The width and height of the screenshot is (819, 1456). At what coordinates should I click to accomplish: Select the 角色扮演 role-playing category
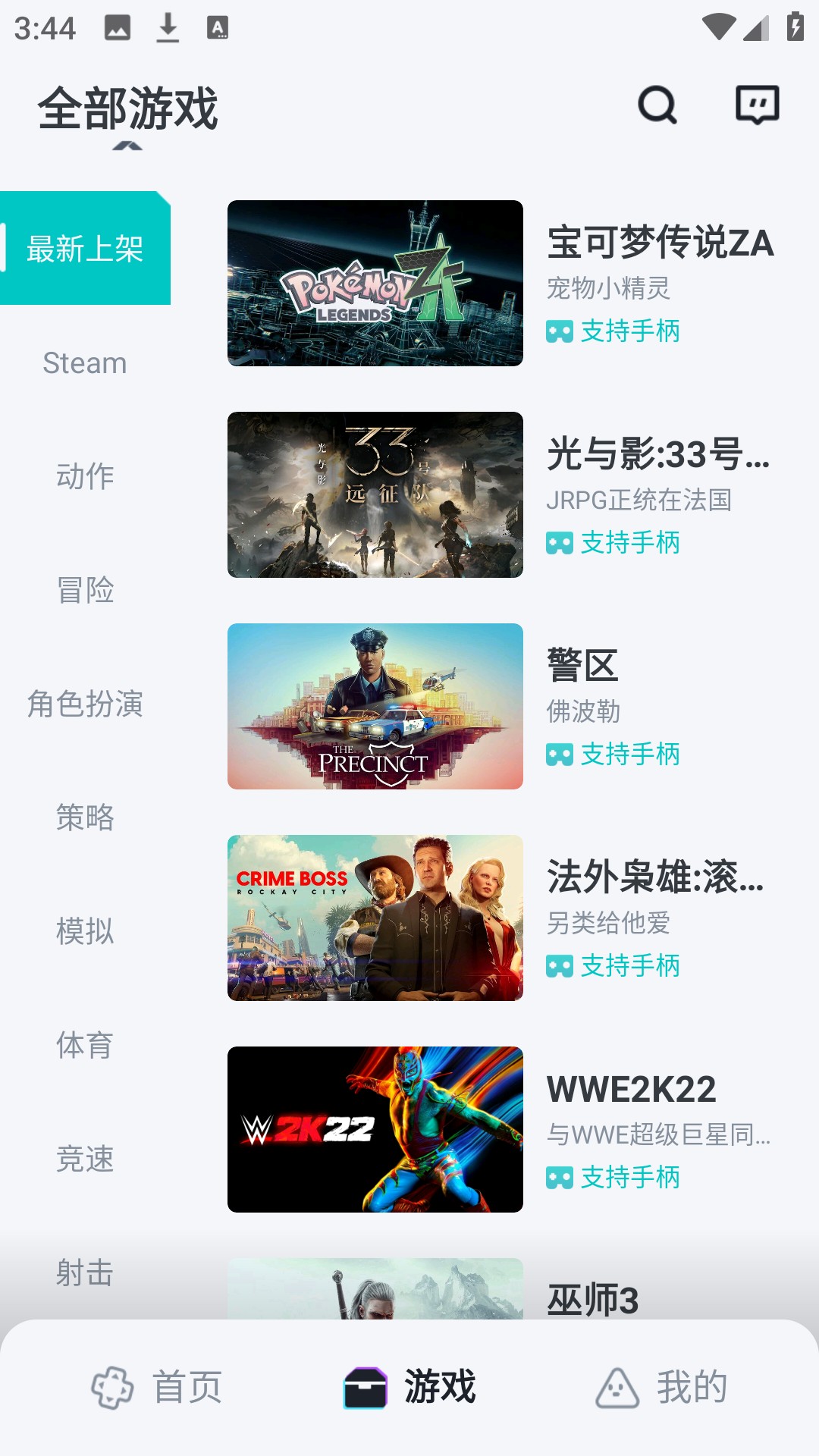(x=84, y=705)
